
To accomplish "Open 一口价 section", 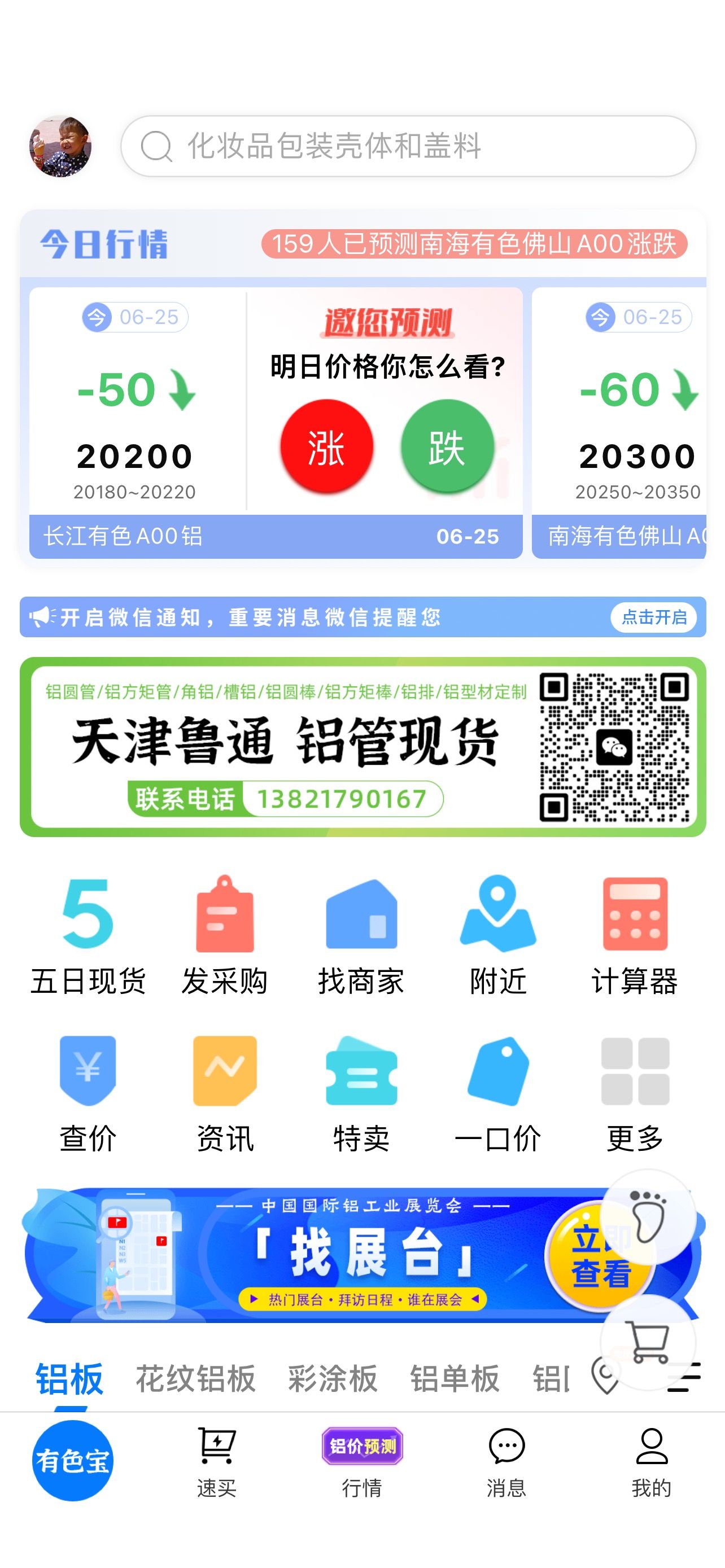I will click(498, 1094).
